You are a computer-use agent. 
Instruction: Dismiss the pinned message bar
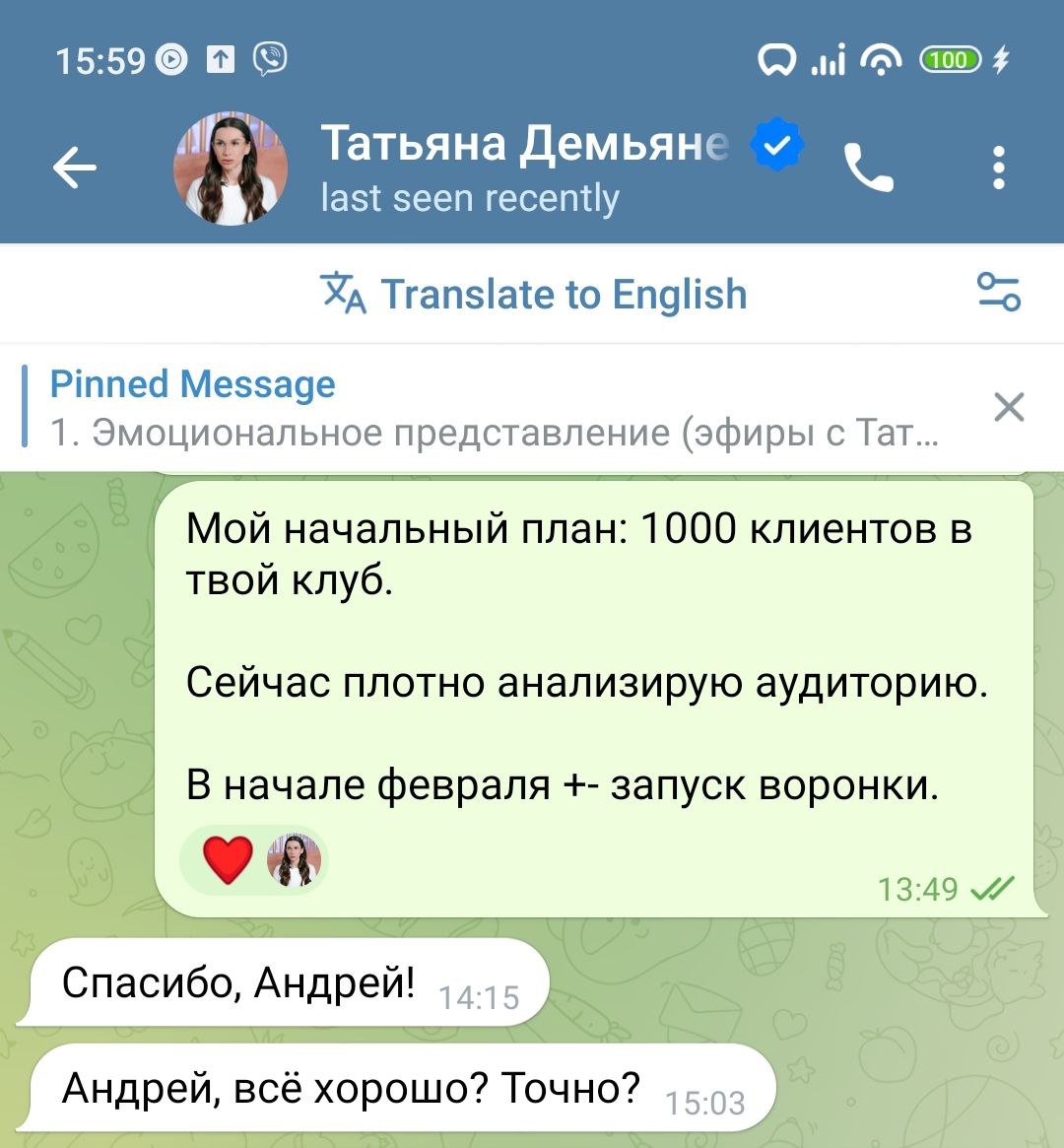point(1009,407)
